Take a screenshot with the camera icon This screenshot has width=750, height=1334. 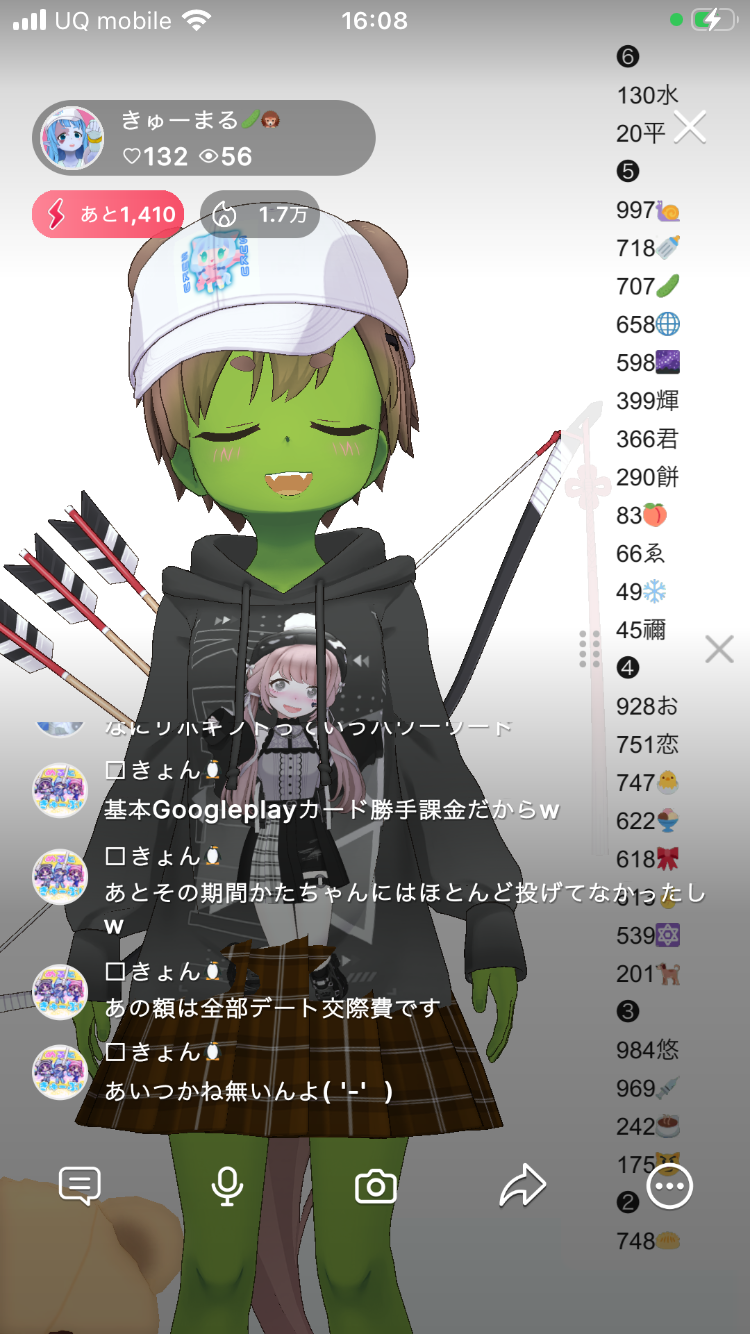(376, 1187)
